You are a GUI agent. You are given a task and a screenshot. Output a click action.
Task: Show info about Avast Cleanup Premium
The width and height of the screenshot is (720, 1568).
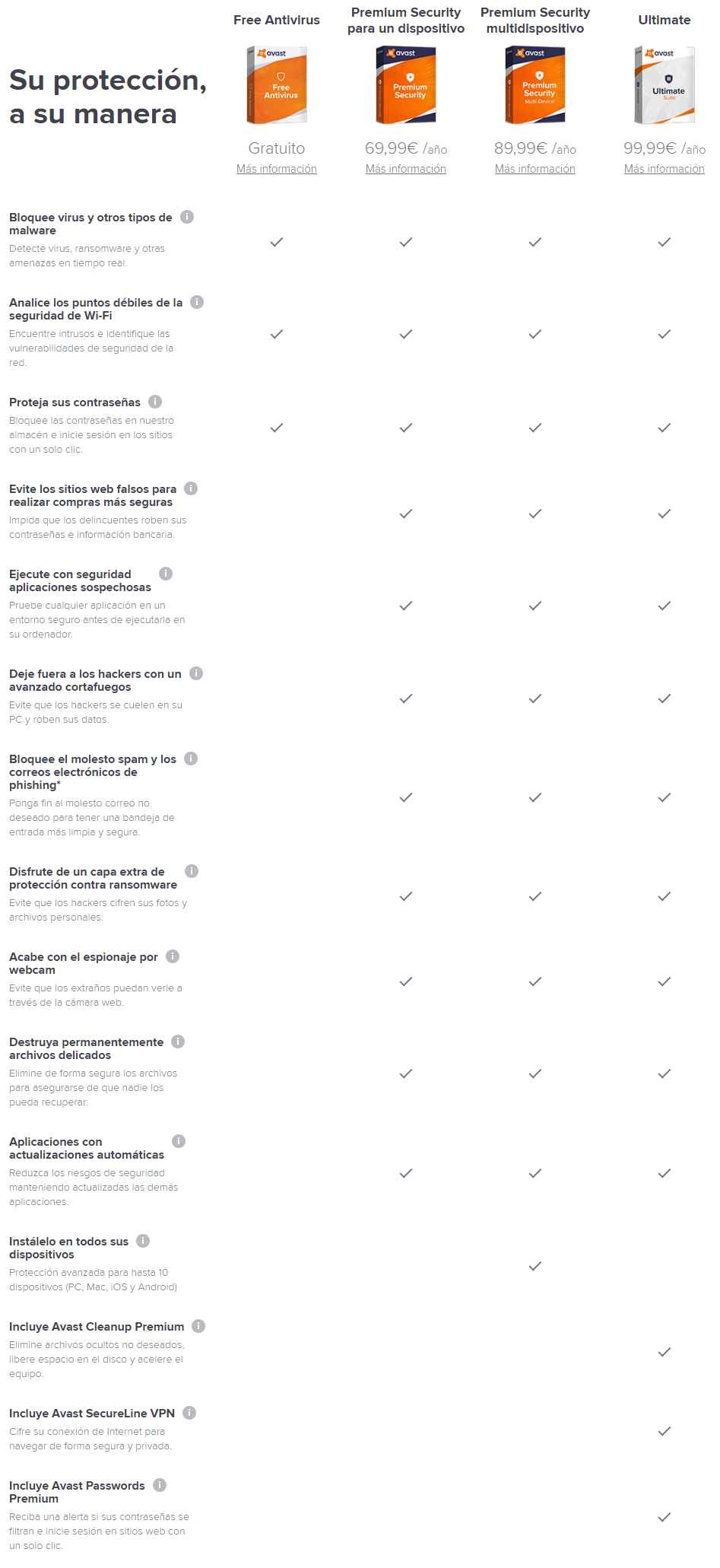point(198,1326)
